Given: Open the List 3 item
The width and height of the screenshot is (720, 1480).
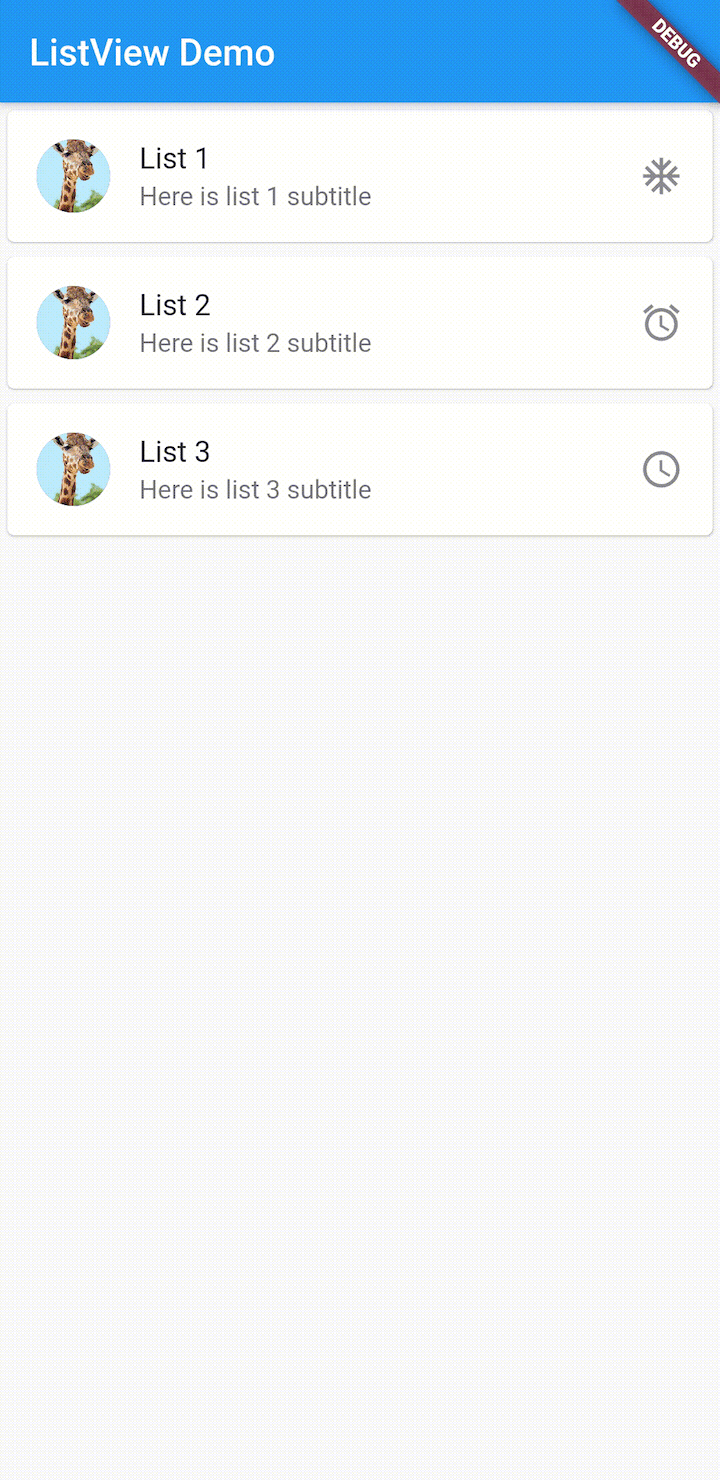Looking at the screenshot, I should click(360, 469).
